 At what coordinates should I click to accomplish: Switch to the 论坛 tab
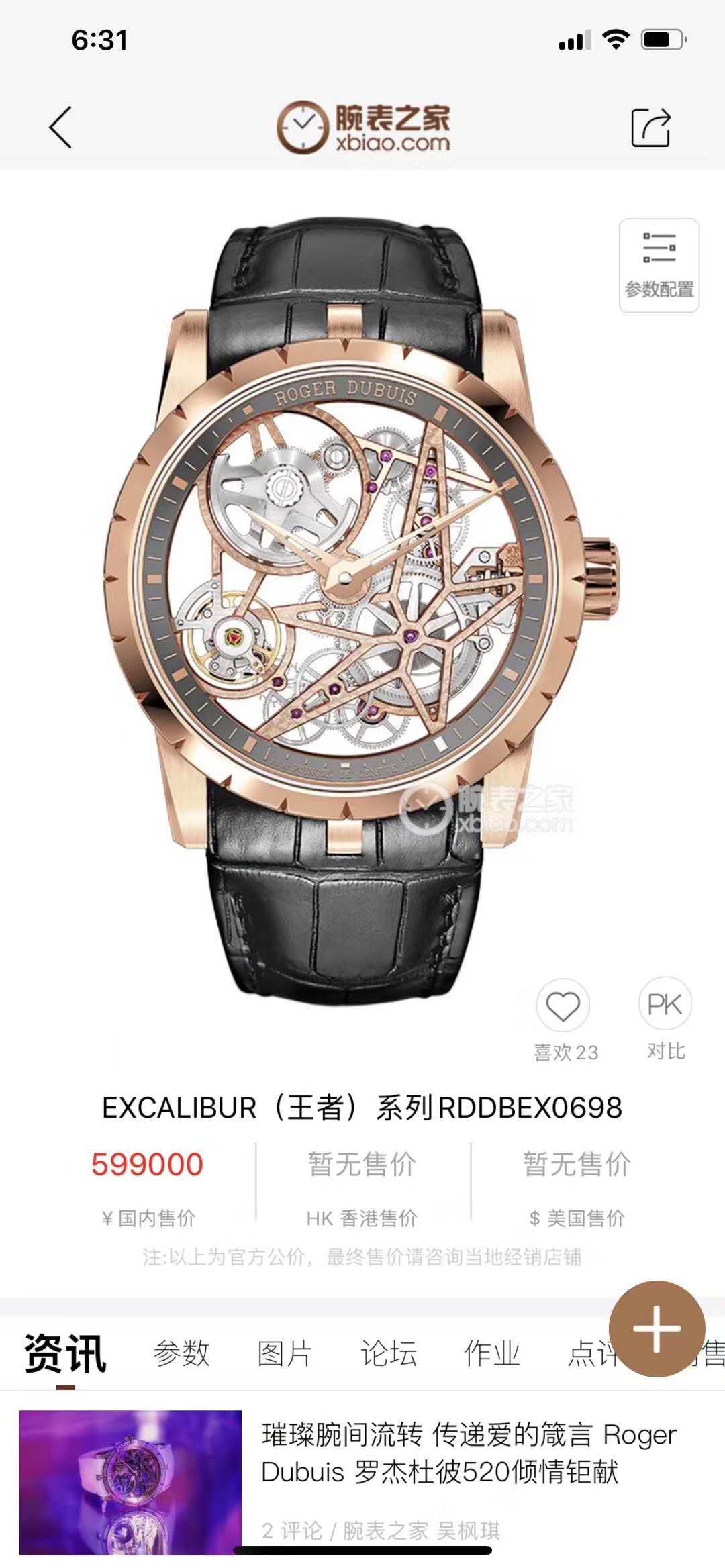click(389, 1354)
